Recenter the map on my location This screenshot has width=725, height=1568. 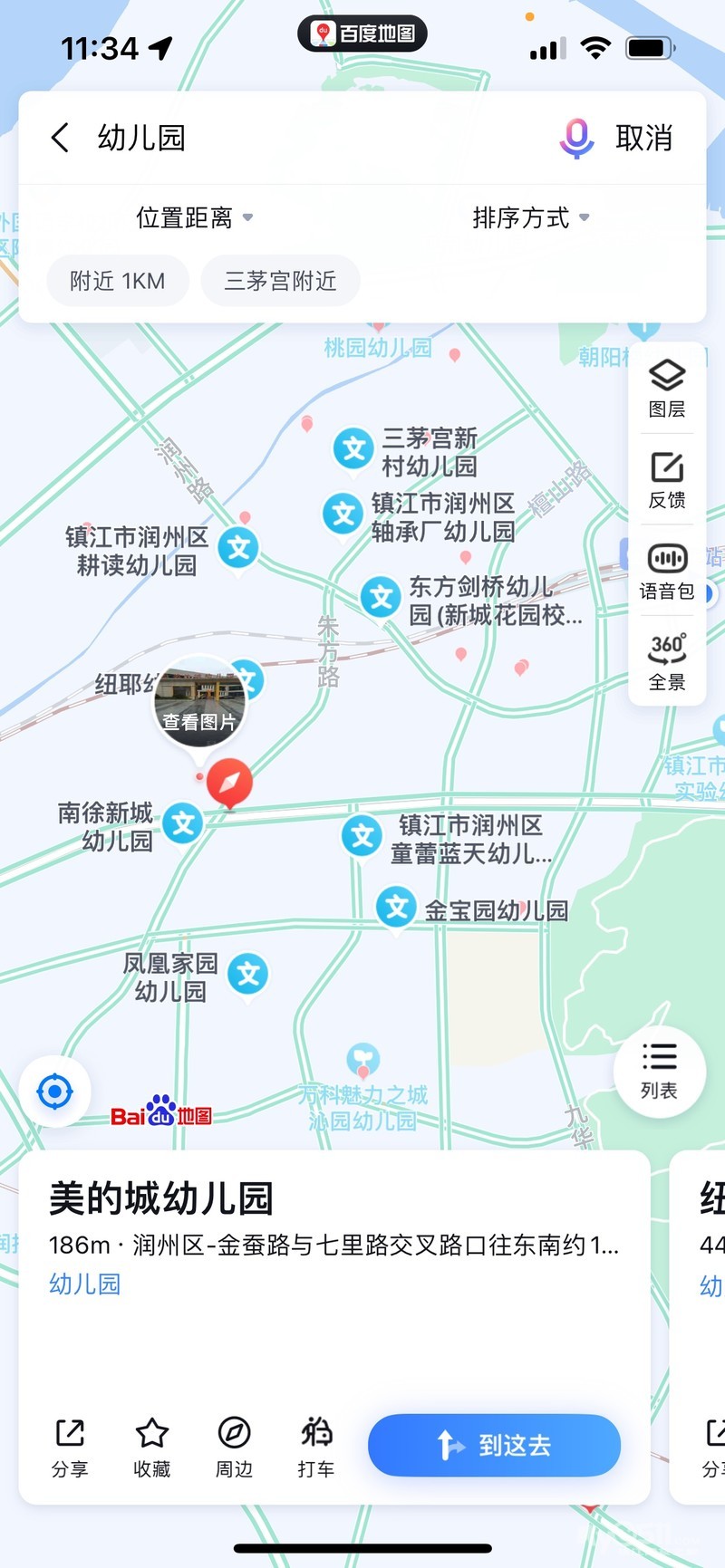pos(54,1092)
